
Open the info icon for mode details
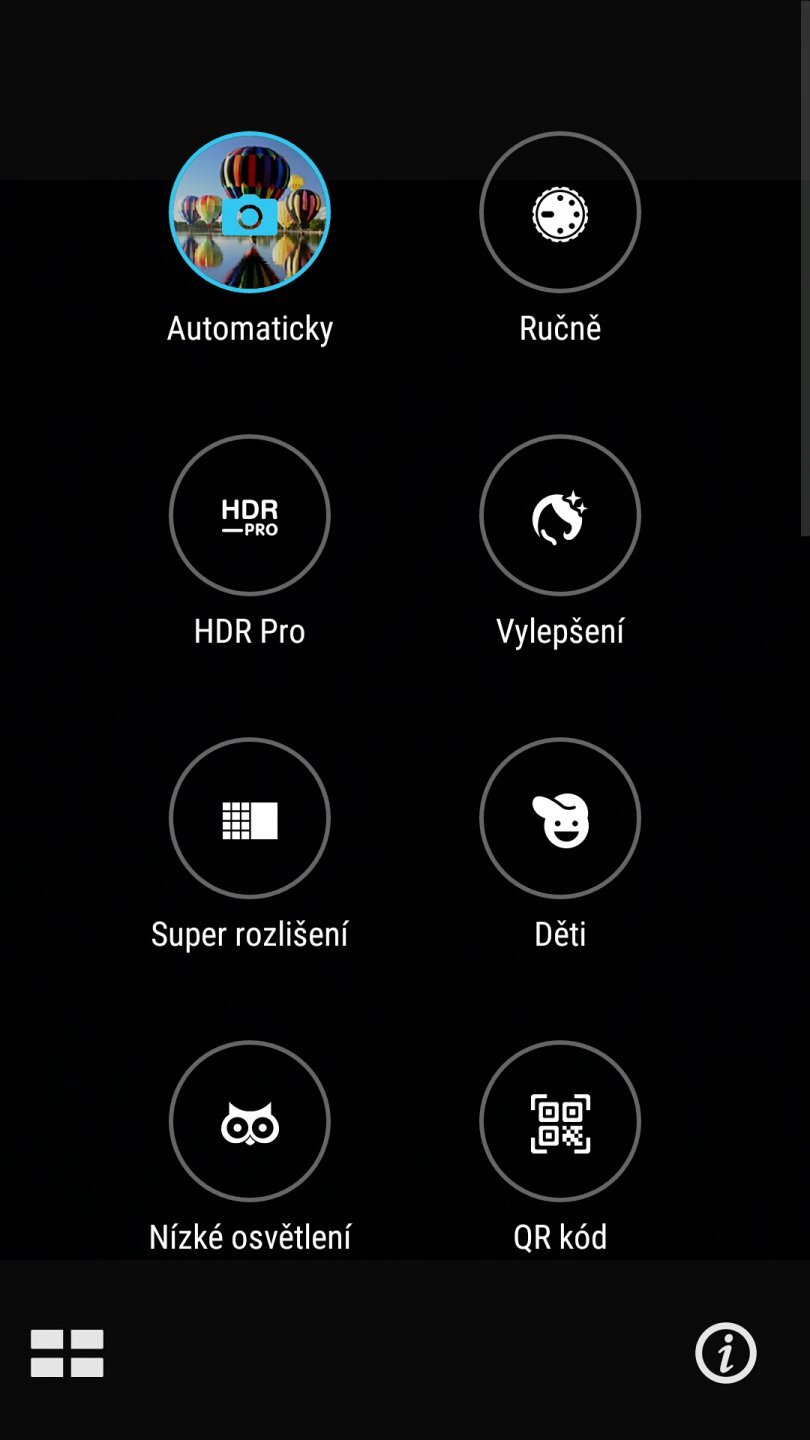[x=724, y=1353]
